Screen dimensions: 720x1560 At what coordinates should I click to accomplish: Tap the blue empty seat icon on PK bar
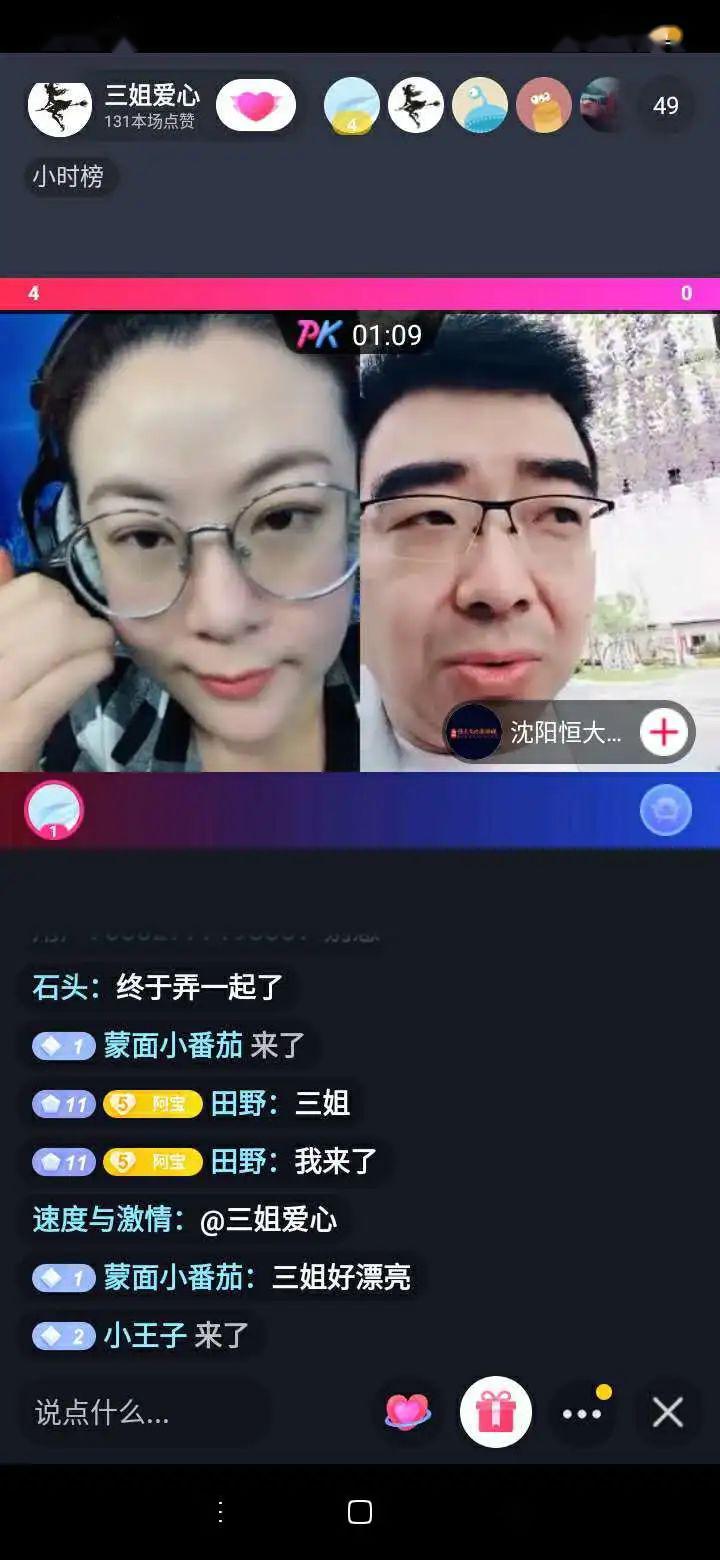point(665,809)
